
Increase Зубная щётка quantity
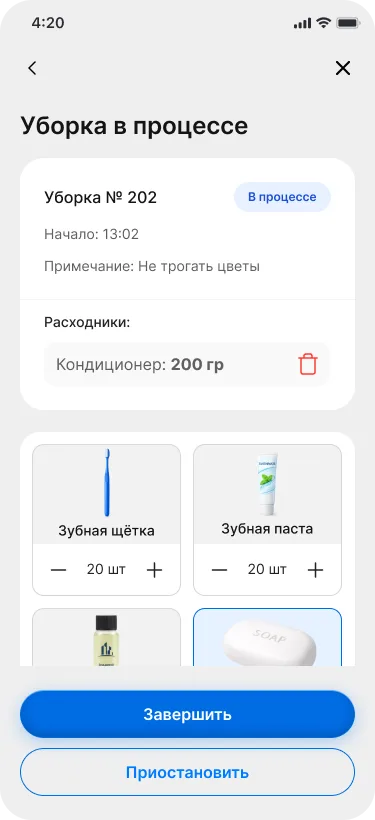[154, 570]
